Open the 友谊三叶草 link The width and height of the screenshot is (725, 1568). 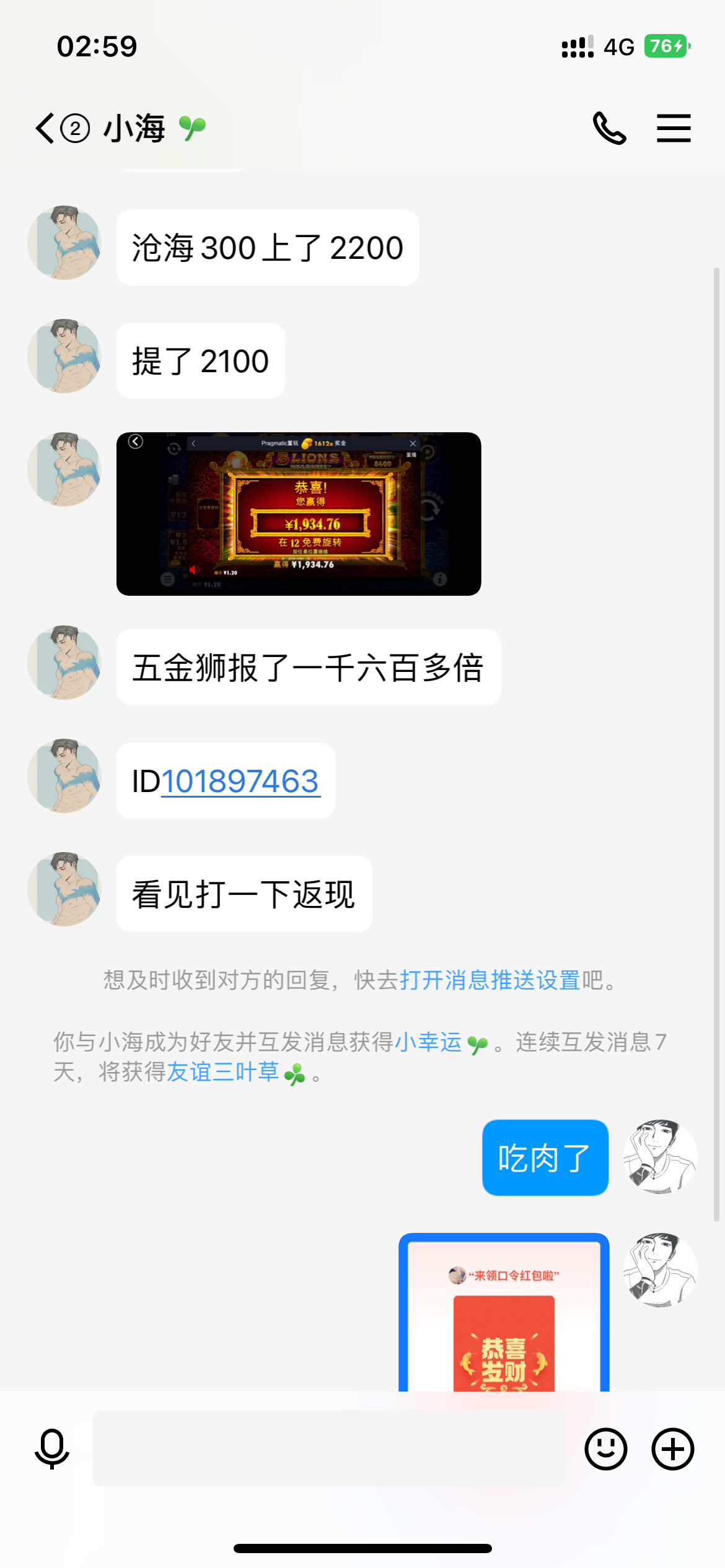pos(223,1072)
